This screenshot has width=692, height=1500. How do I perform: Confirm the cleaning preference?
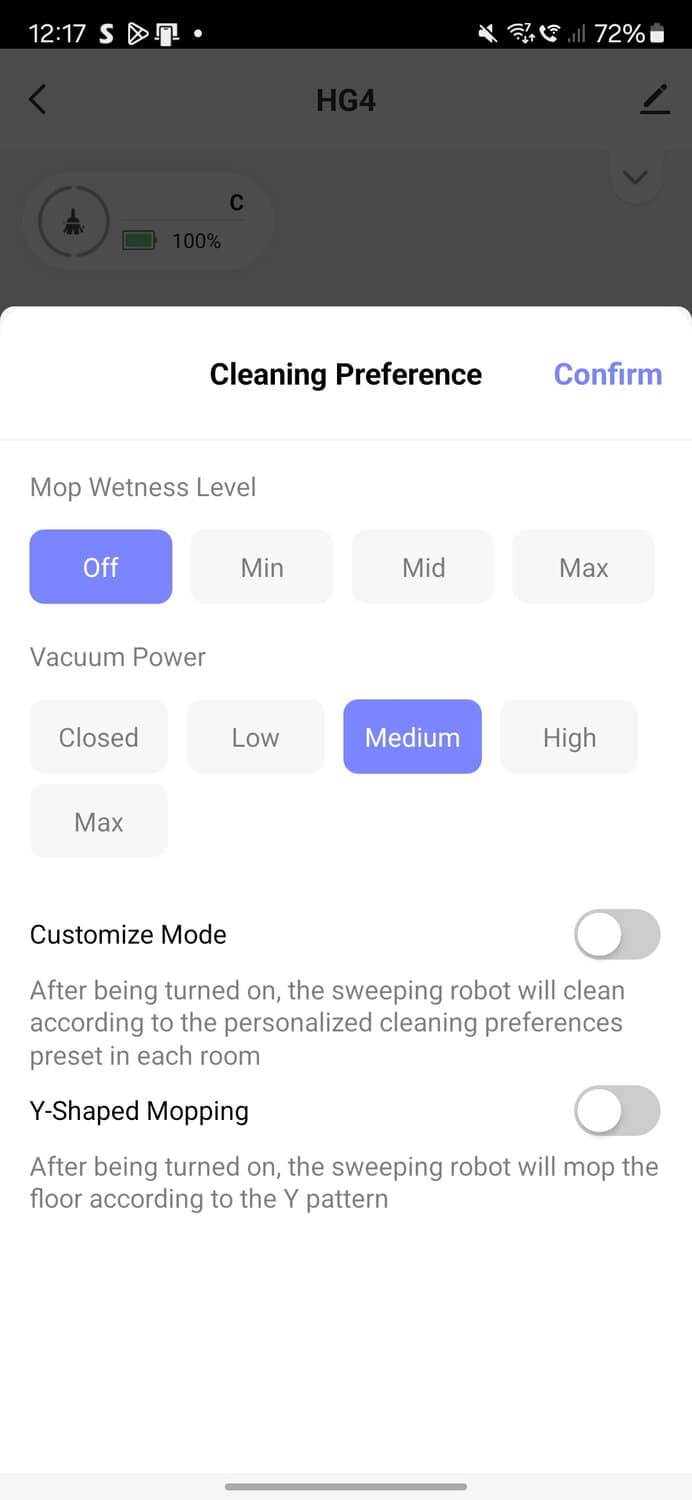607,374
